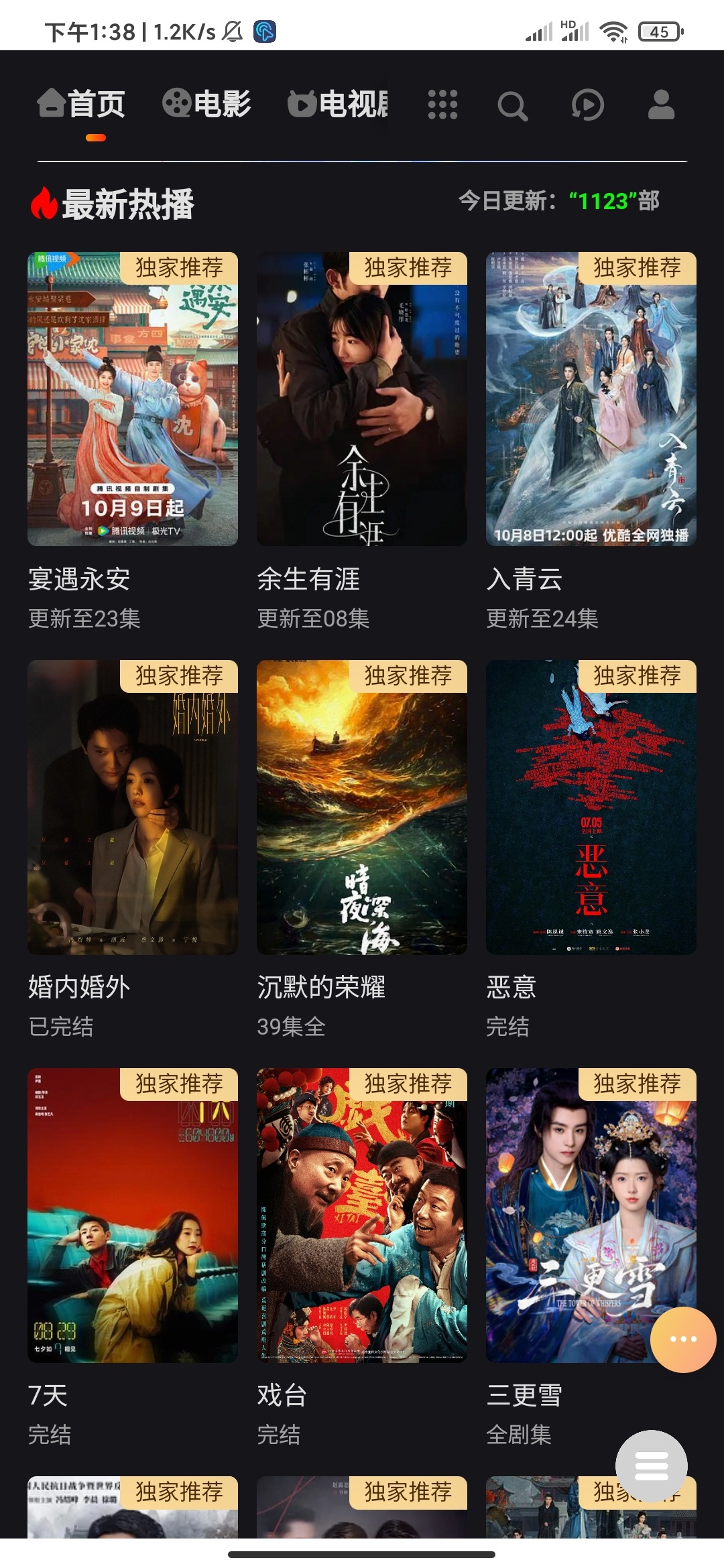This screenshot has height=1568, width=724.
Task: View the show 沉默的荣耀
Action: tap(362, 807)
